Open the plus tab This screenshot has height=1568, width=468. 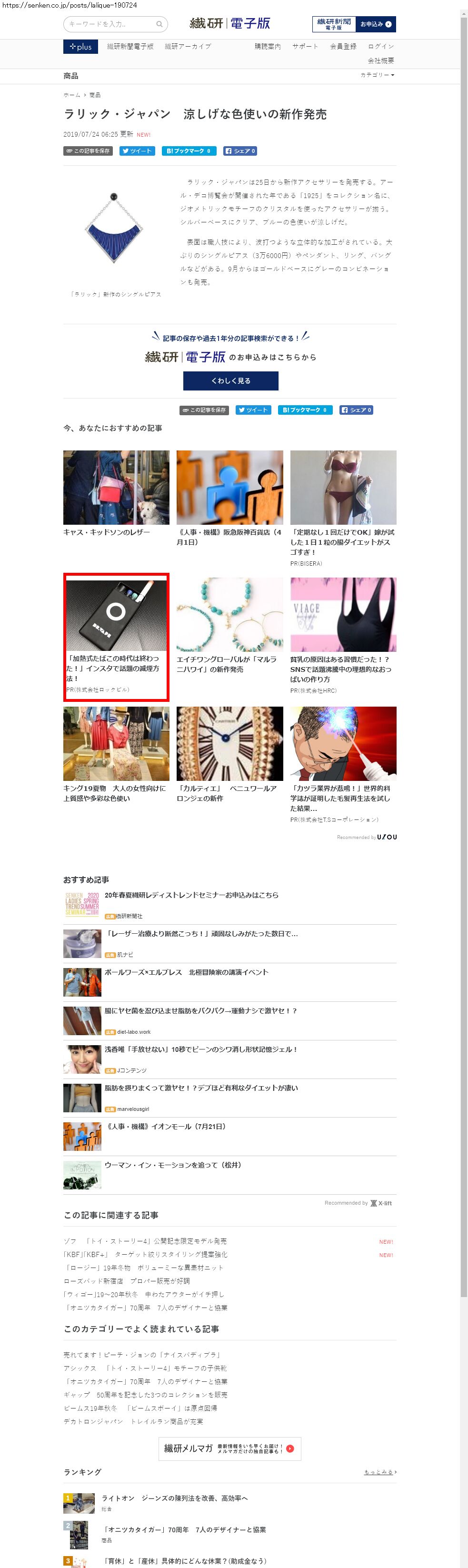click(80, 47)
